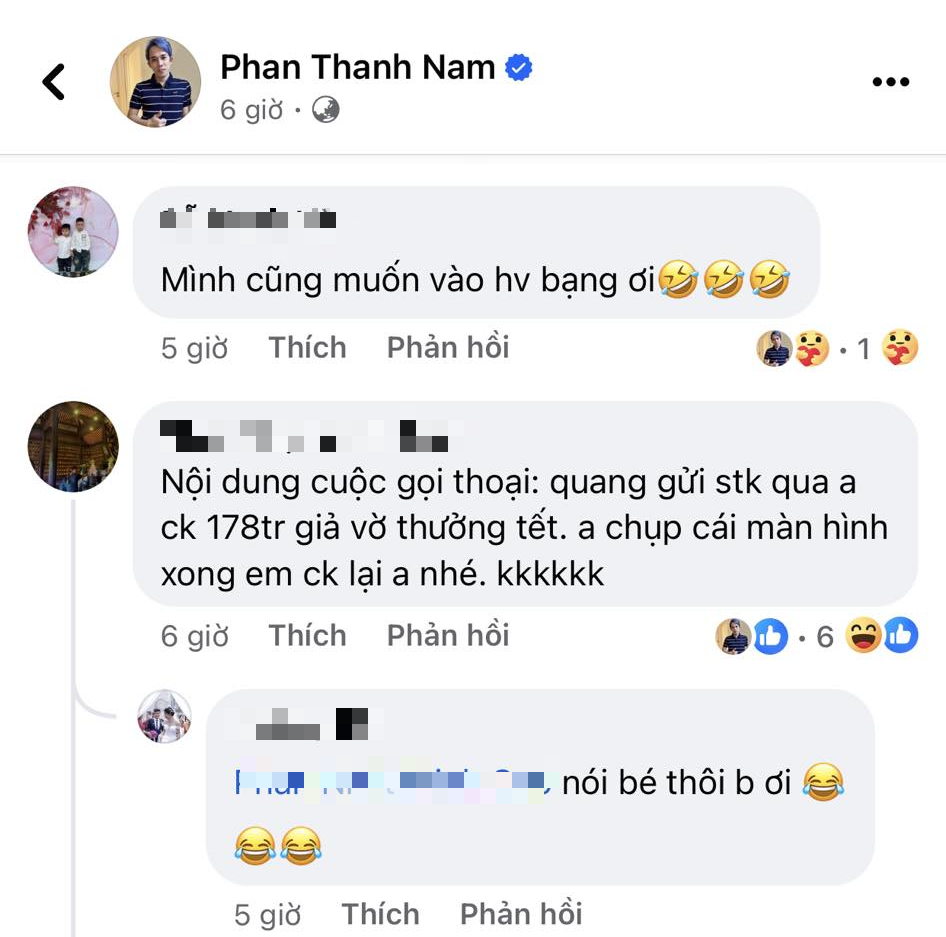Go back using the arrow
Image resolution: width=946 pixels, height=937 pixels.
[x=54, y=81]
